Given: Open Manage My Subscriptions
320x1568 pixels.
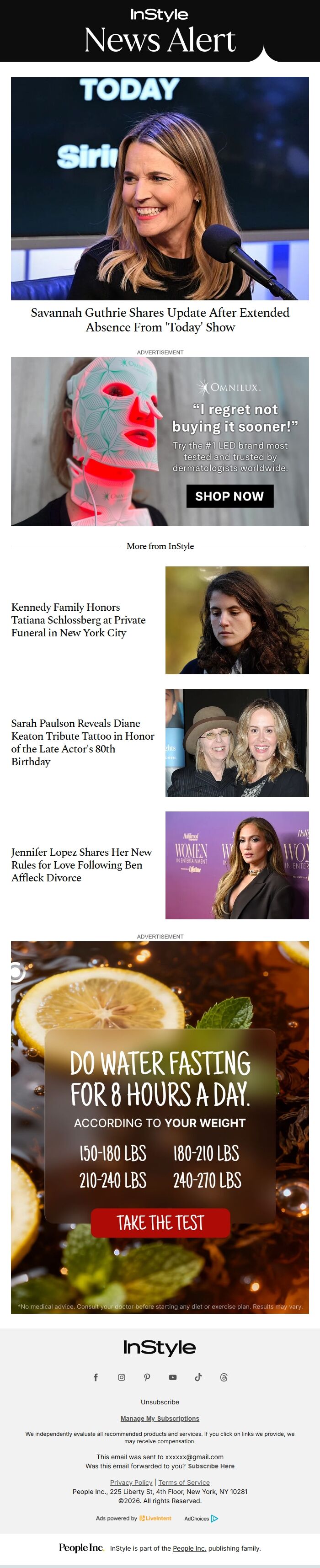Looking at the screenshot, I should [x=160, y=1418].
